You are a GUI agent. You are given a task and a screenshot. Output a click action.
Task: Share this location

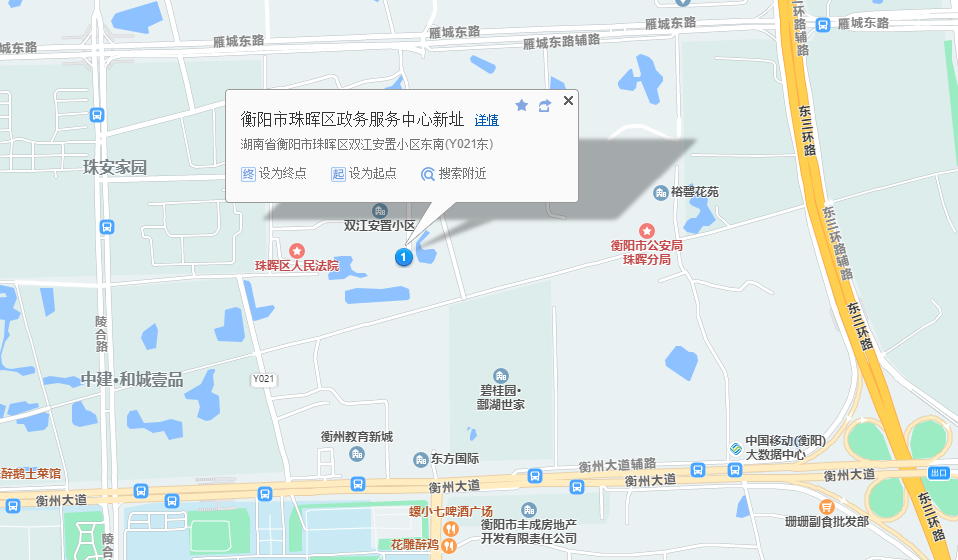pos(545,105)
